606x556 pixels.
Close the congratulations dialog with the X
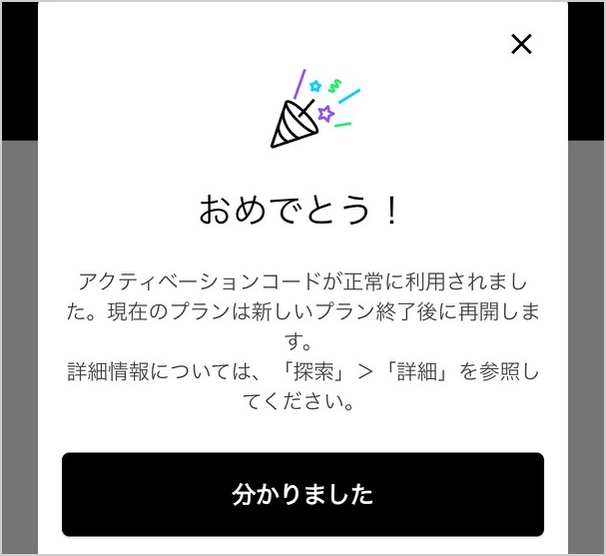(x=521, y=44)
